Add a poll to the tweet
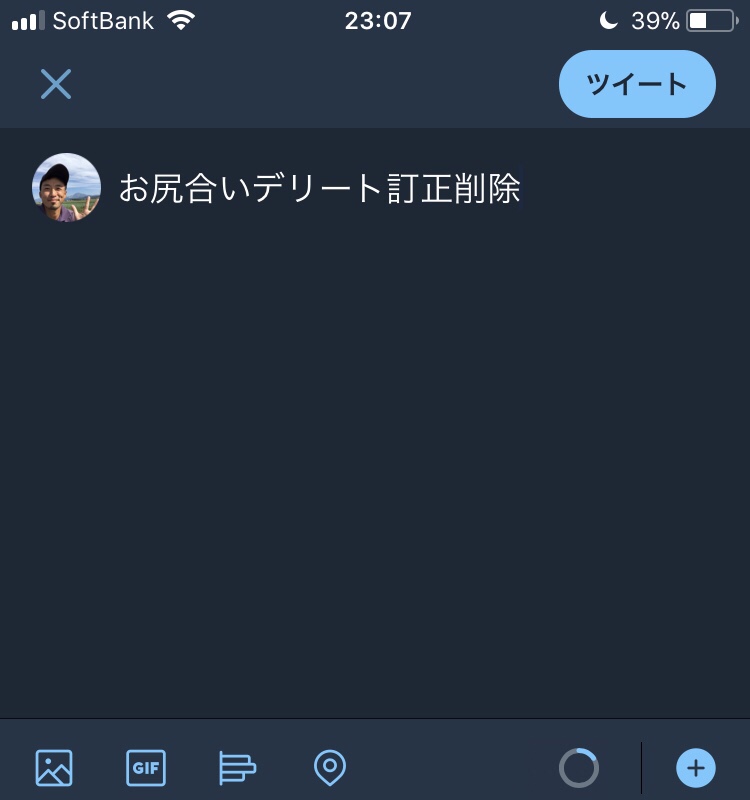The width and height of the screenshot is (750, 800). pyautogui.click(x=237, y=768)
